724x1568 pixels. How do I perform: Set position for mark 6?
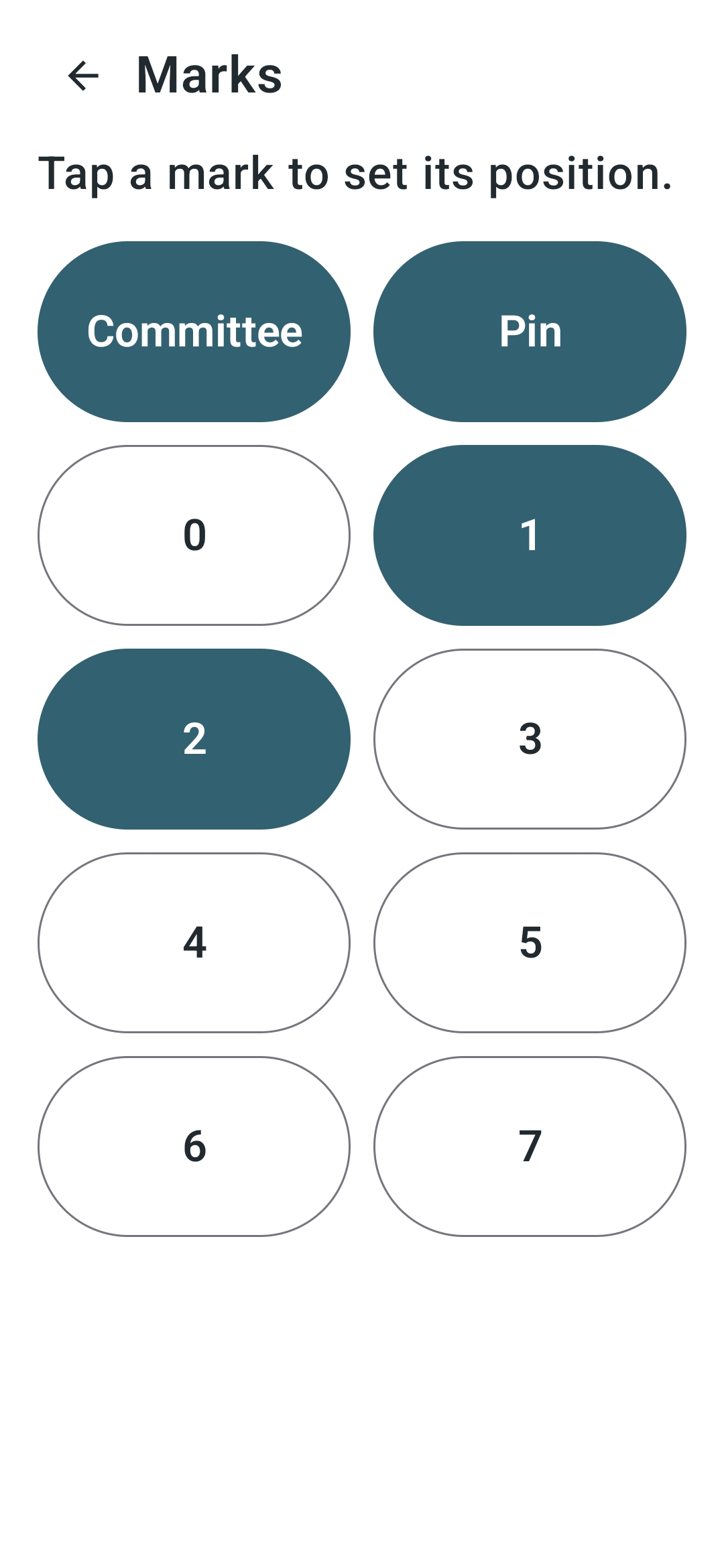point(195,1146)
